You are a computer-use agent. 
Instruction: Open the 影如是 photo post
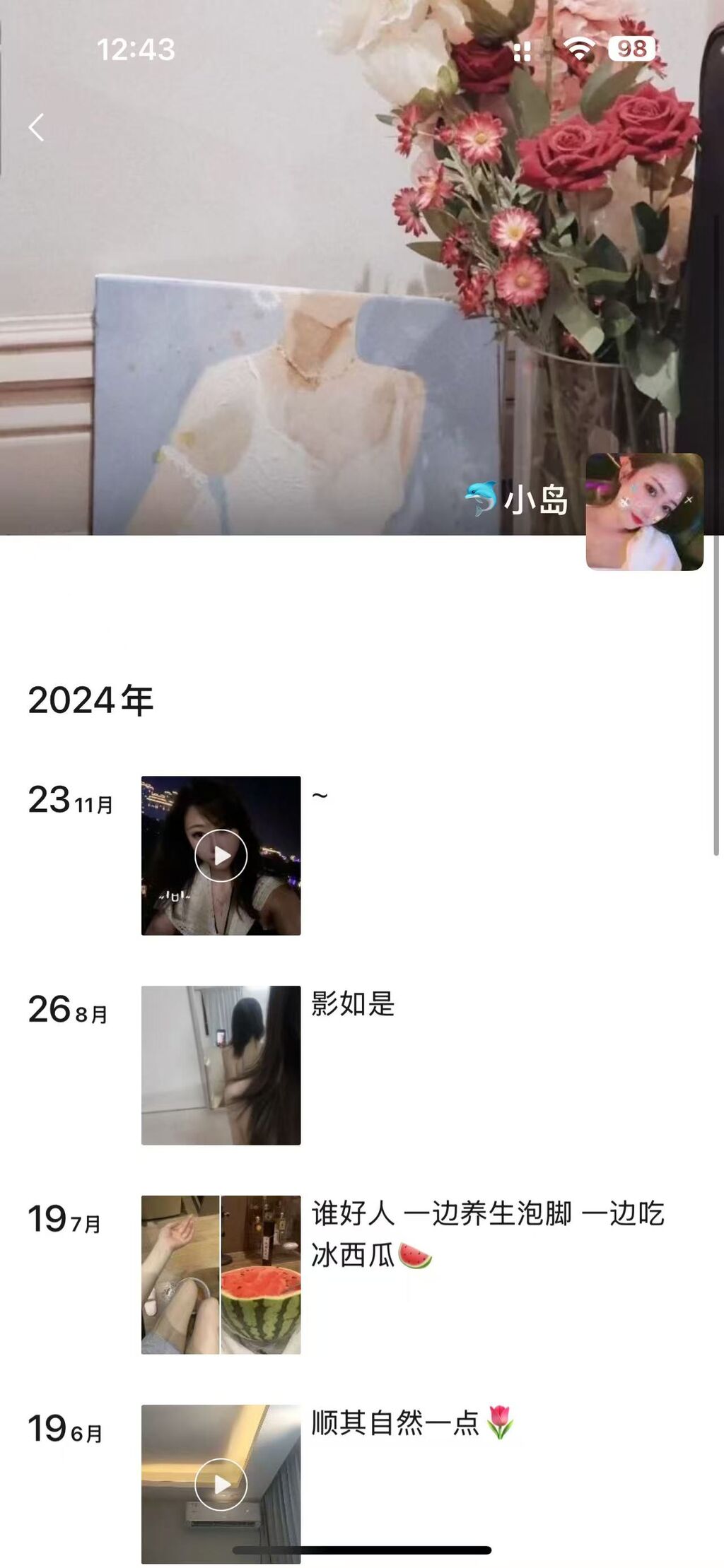pos(221,1065)
